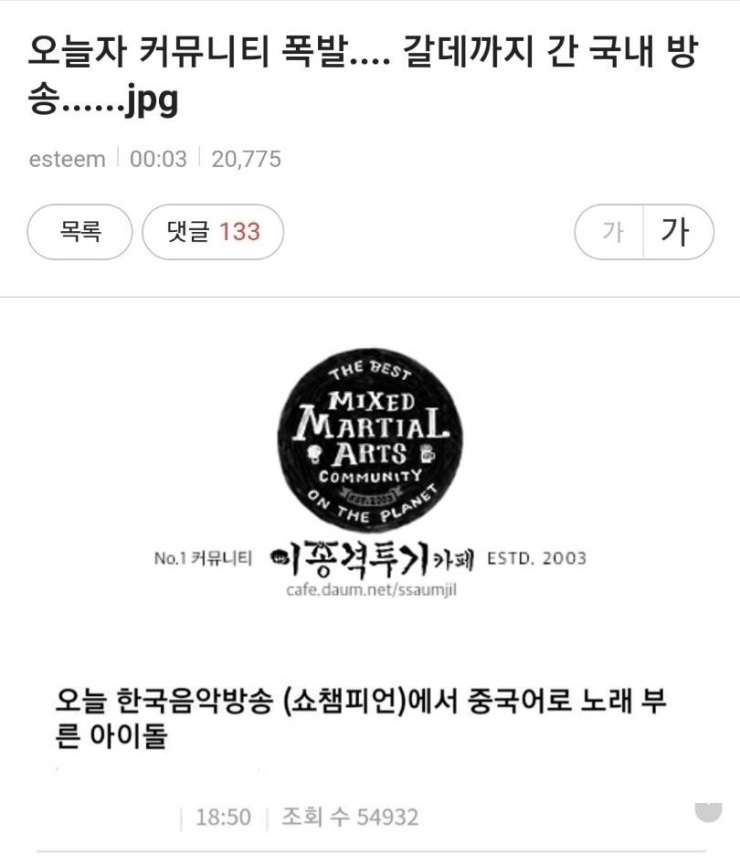Increase font size with the large 가
The height and width of the screenshot is (859, 740).
[x=677, y=233]
